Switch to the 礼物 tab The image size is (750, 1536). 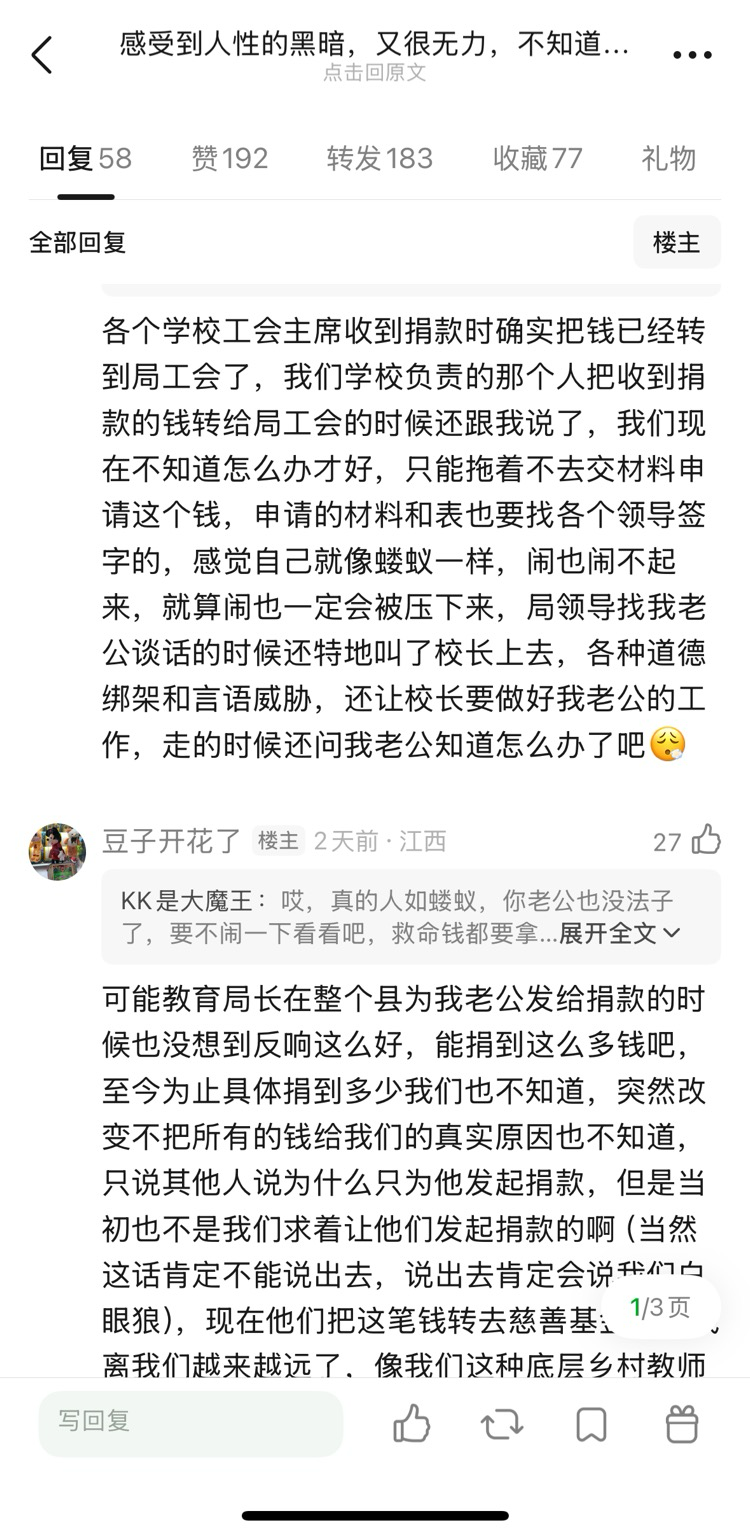point(668,159)
